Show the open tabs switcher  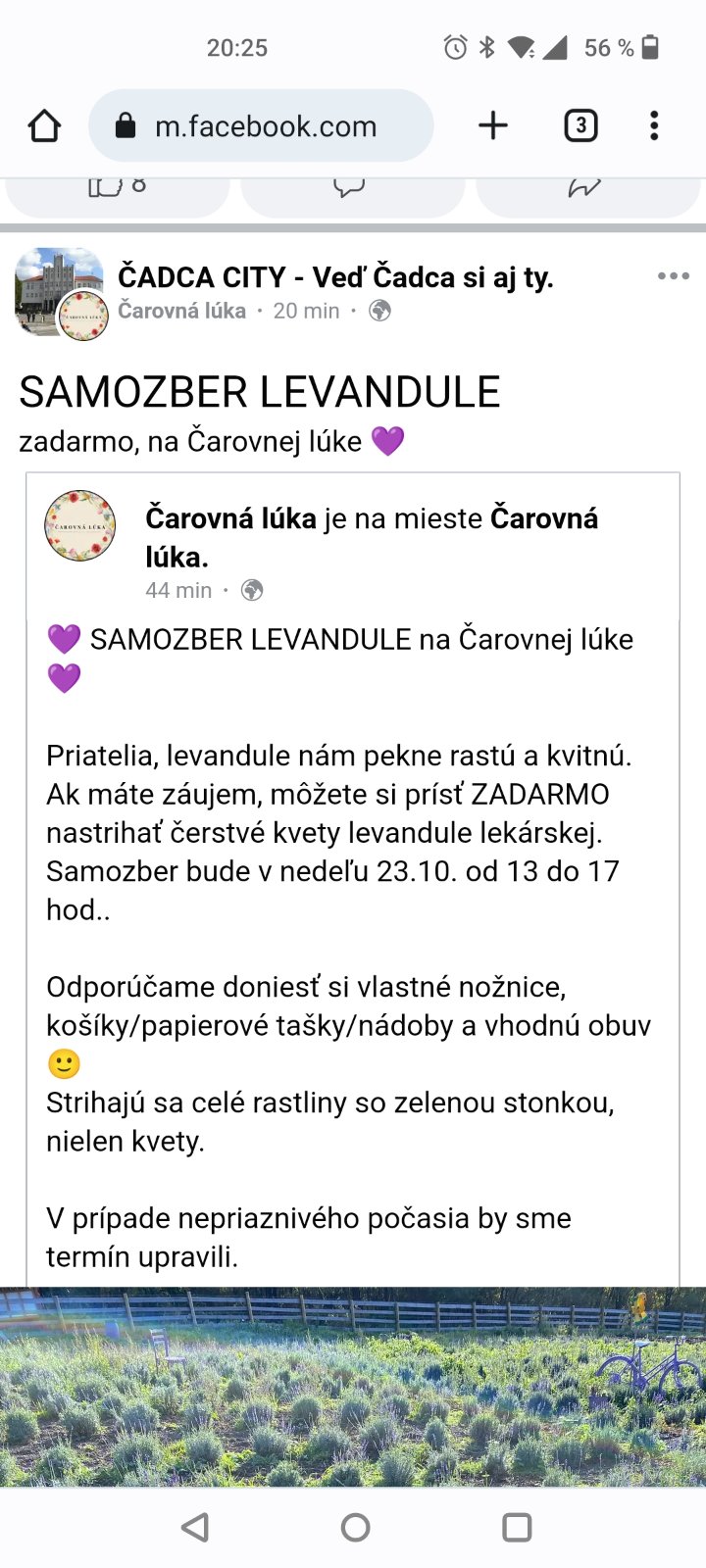pos(580,125)
